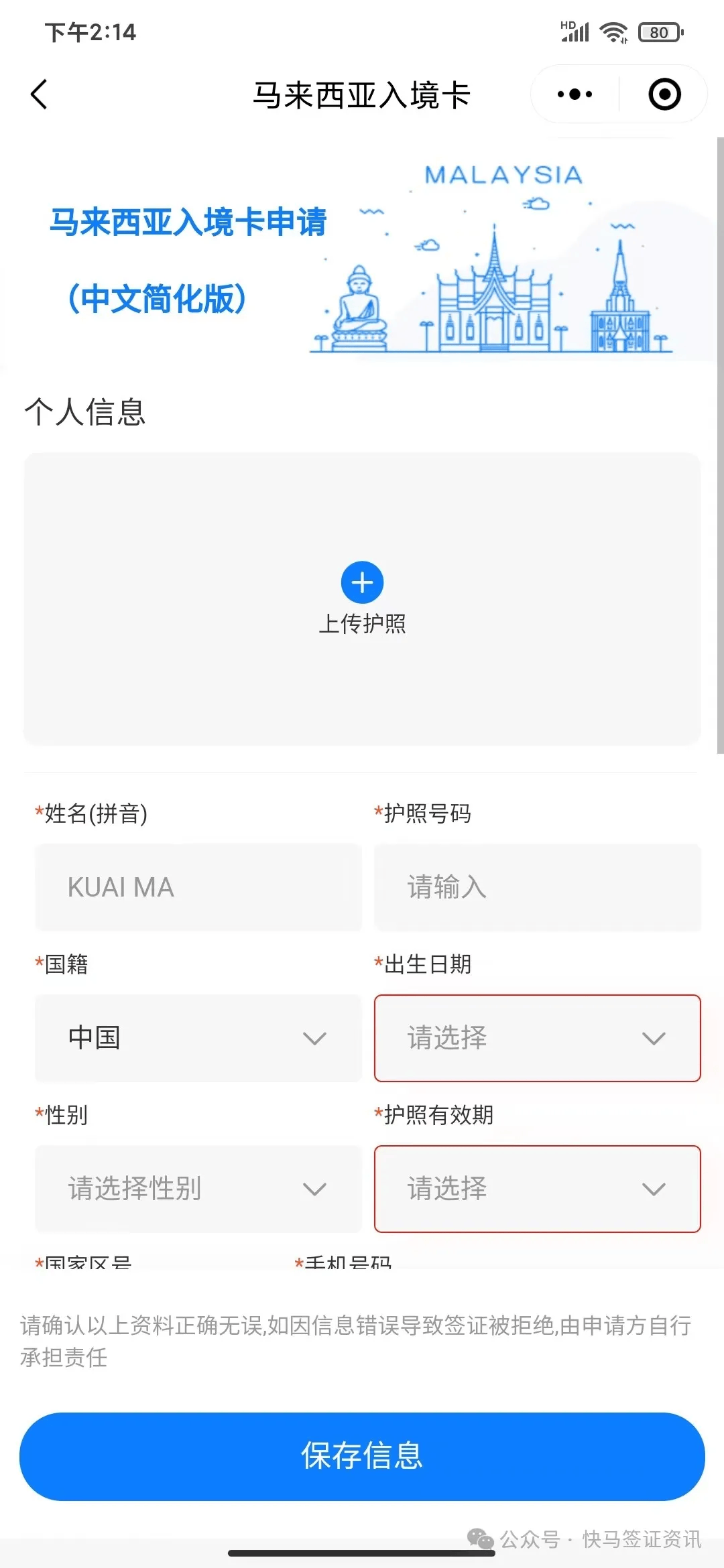Open the 护照有效期 passport expiry dropdown
Screen dimensions: 724x1568
[x=536, y=1190]
